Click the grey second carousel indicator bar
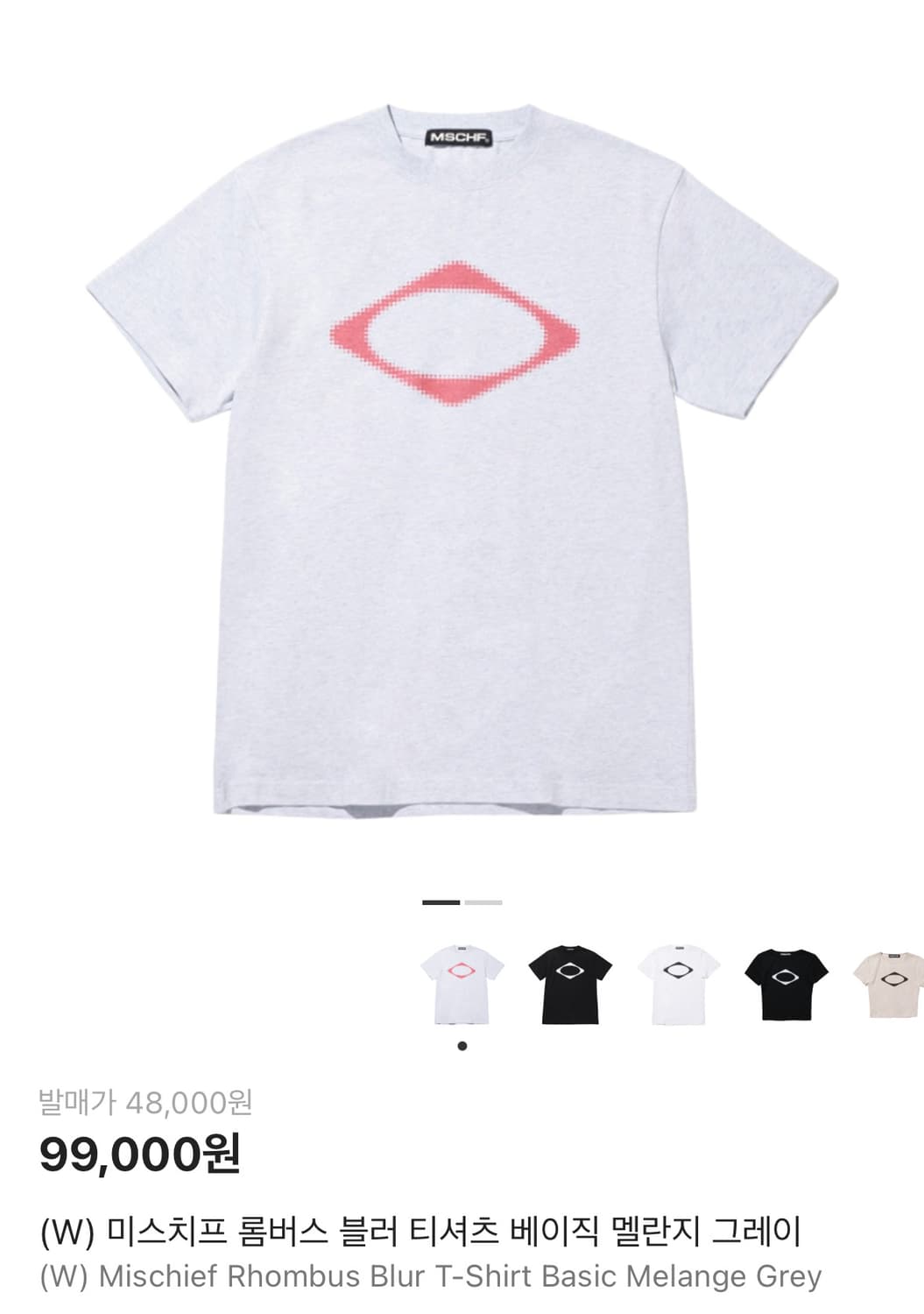The width and height of the screenshot is (924, 1314). [484, 901]
